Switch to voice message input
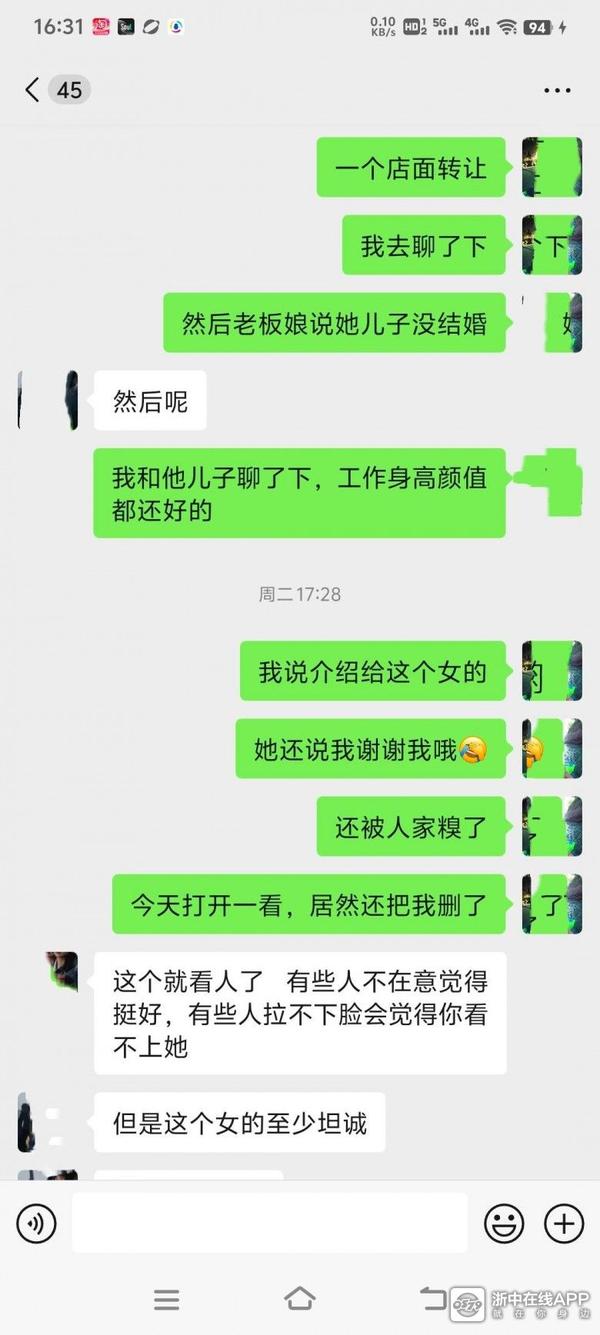 (37, 1222)
